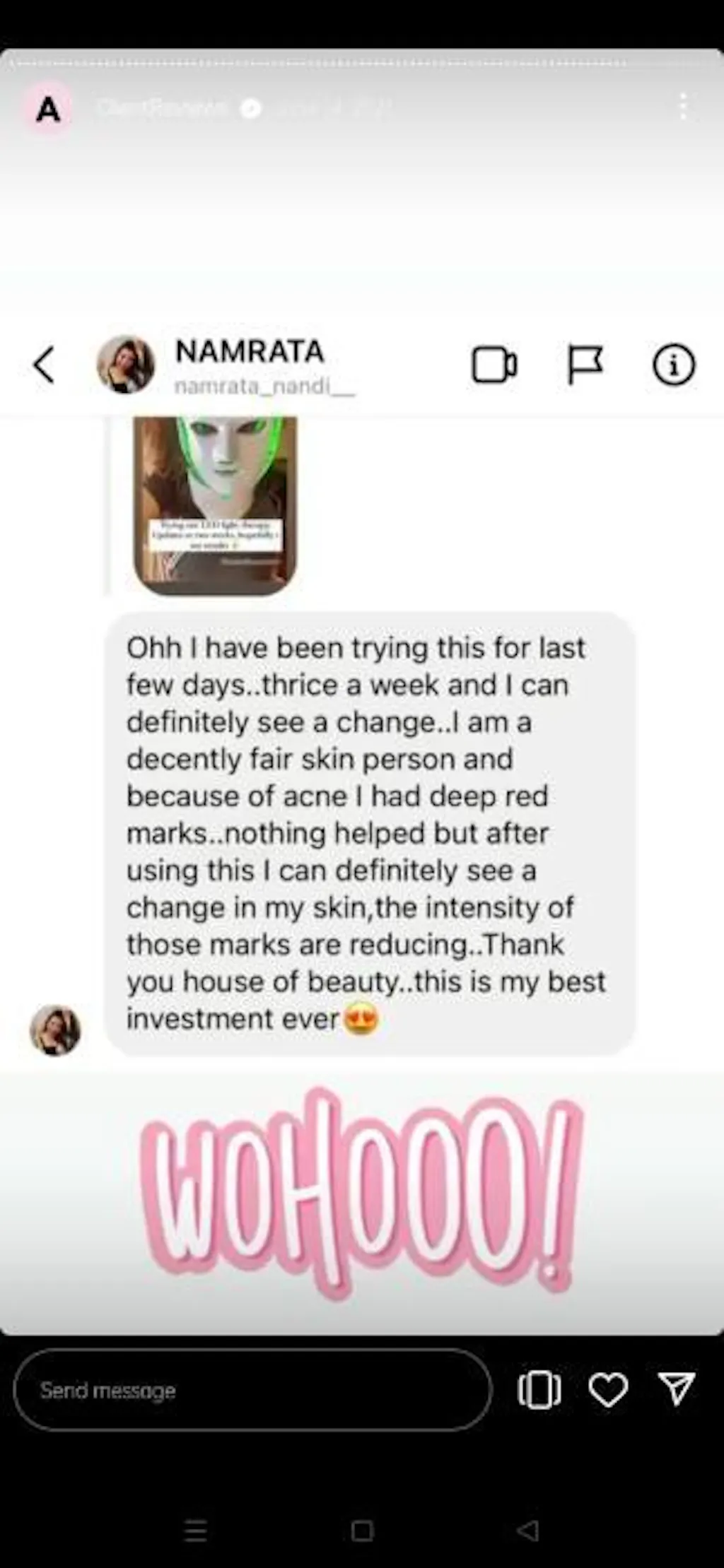Open the story poster's profile avatar
724x1568 pixels.
(x=48, y=109)
